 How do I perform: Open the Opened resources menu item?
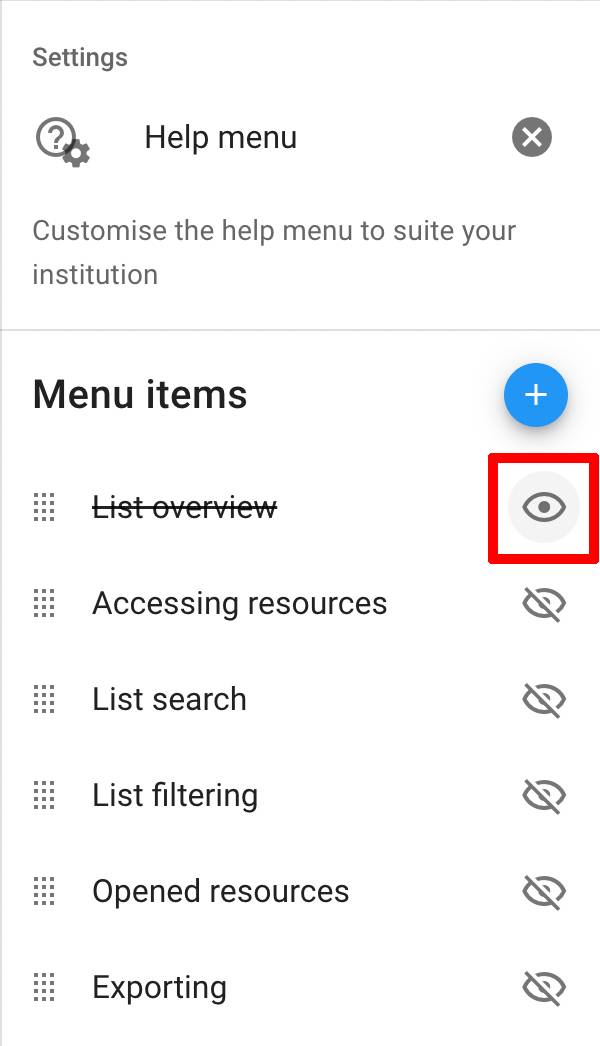220,892
